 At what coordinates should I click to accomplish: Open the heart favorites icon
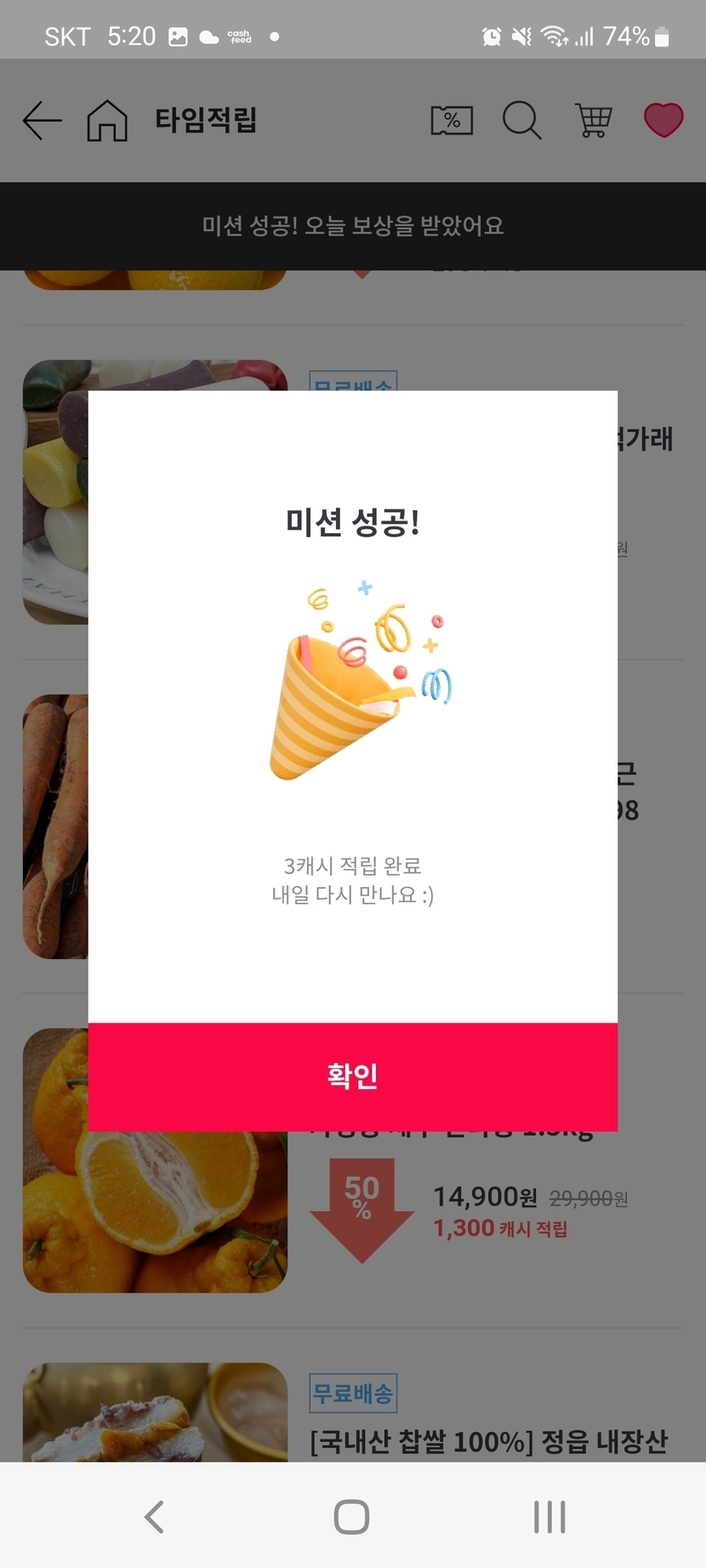click(x=663, y=120)
